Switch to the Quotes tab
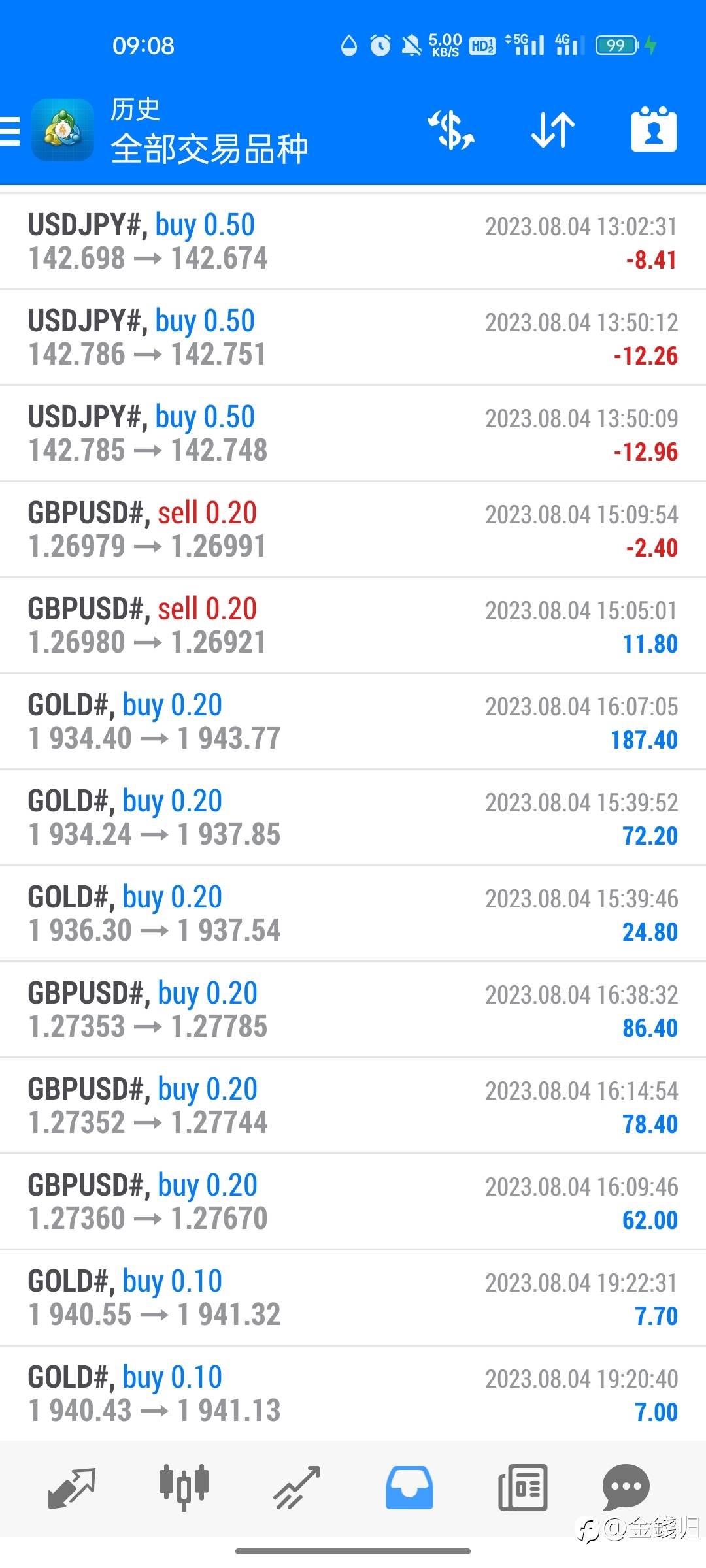This screenshot has height=1568, width=706. pyautogui.click(x=72, y=1488)
